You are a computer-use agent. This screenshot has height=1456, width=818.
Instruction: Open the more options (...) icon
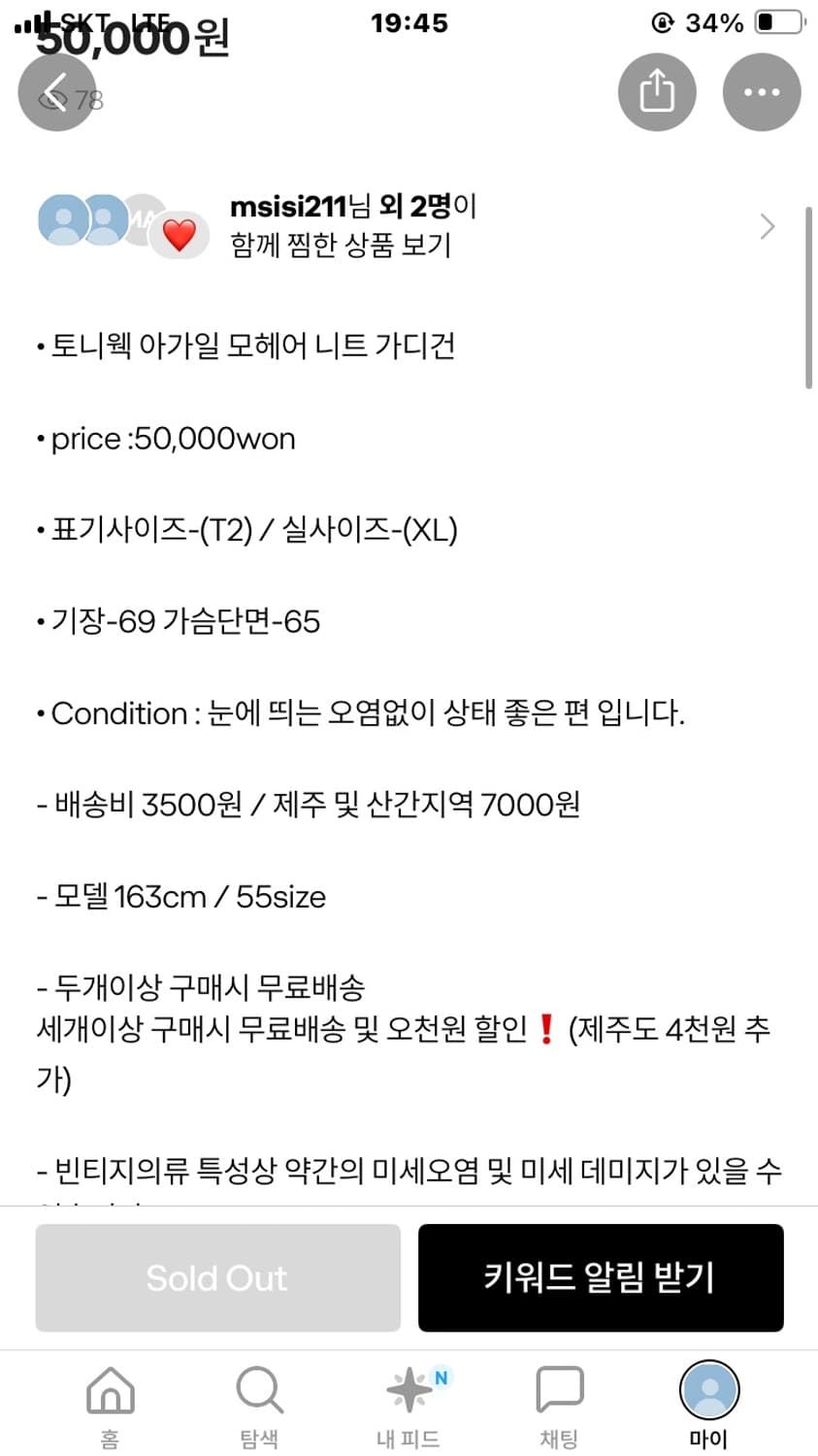[761, 91]
